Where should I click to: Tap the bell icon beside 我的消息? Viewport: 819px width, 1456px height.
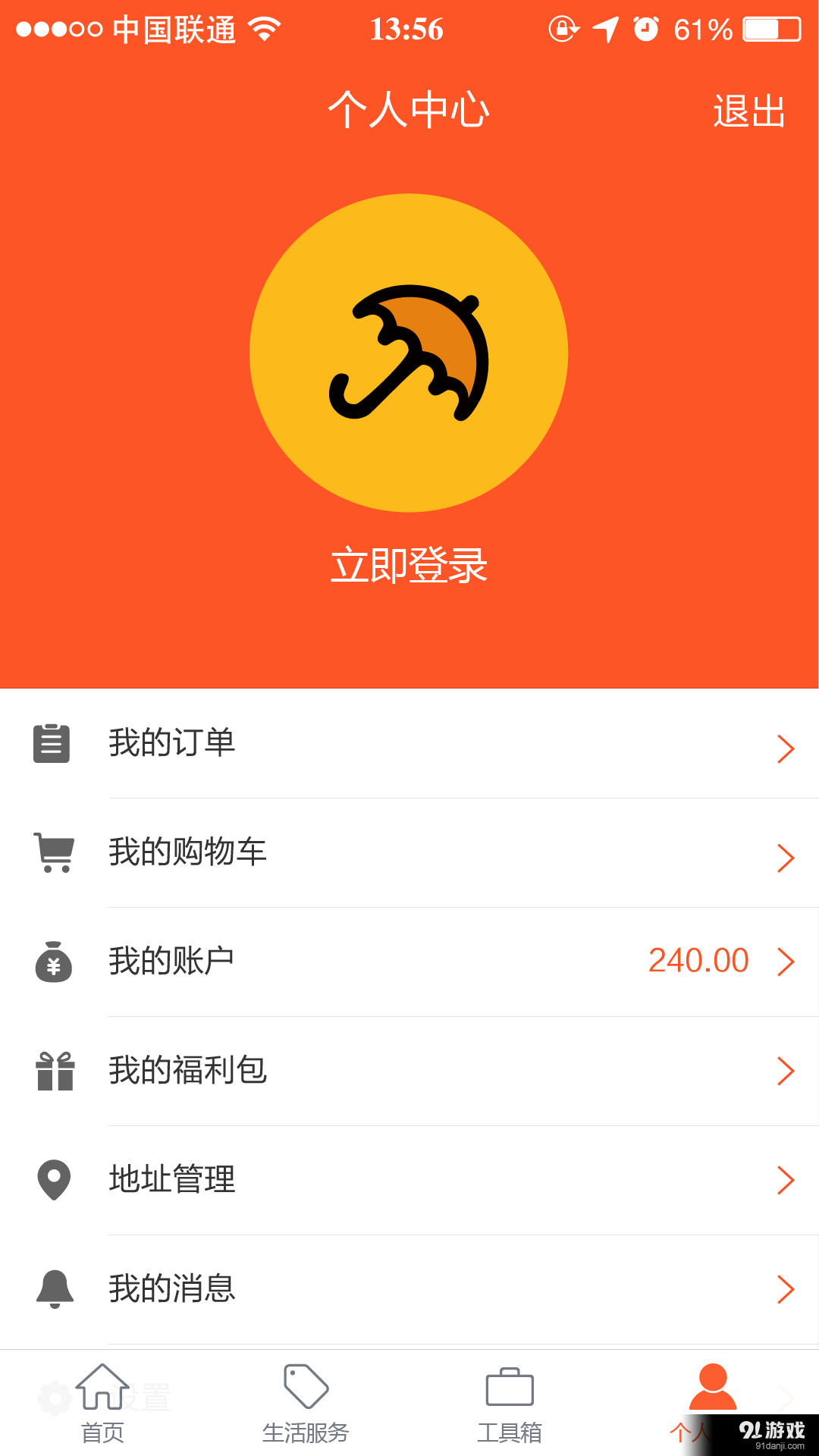click(52, 1289)
